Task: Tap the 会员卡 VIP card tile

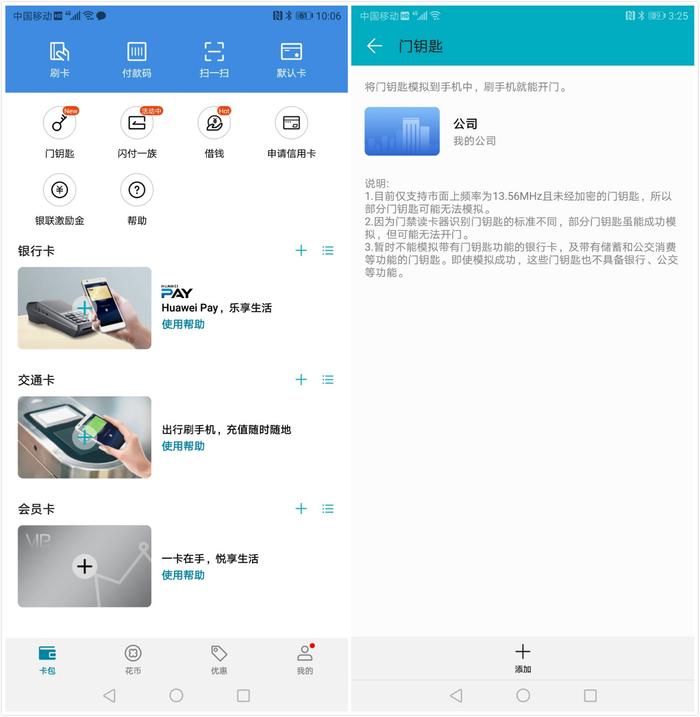Action: tap(85, 566)
